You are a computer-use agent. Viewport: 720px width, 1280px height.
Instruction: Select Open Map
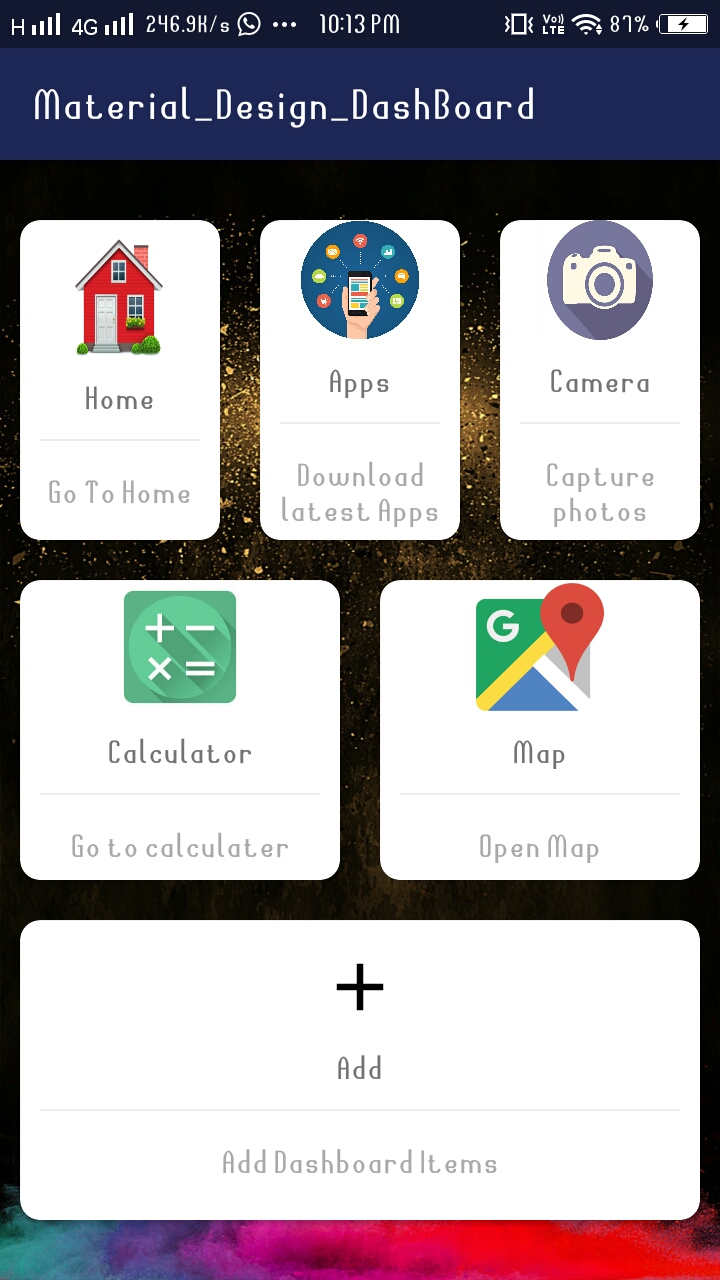pyautogui.click(x=538, y=846)
